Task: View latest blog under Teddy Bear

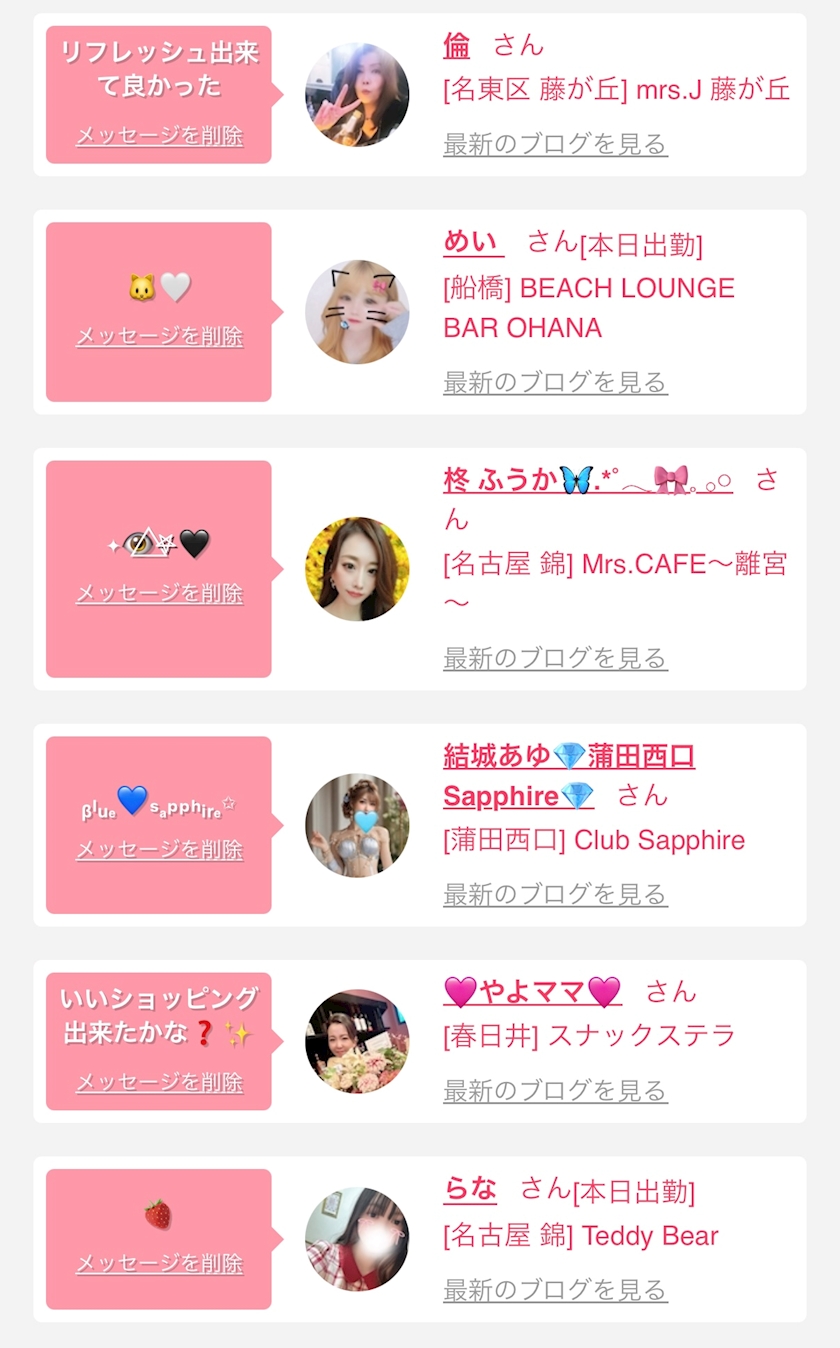Action: [x=555, y=1290]
